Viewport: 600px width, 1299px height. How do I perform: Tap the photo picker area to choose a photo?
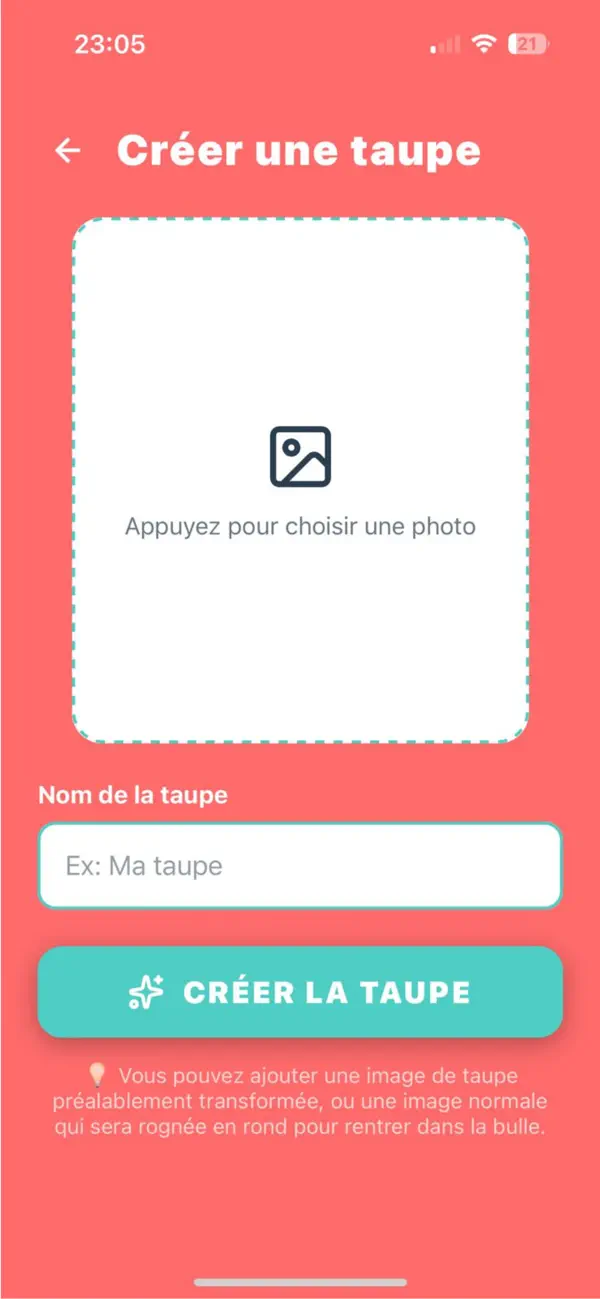tap(300, 480)
